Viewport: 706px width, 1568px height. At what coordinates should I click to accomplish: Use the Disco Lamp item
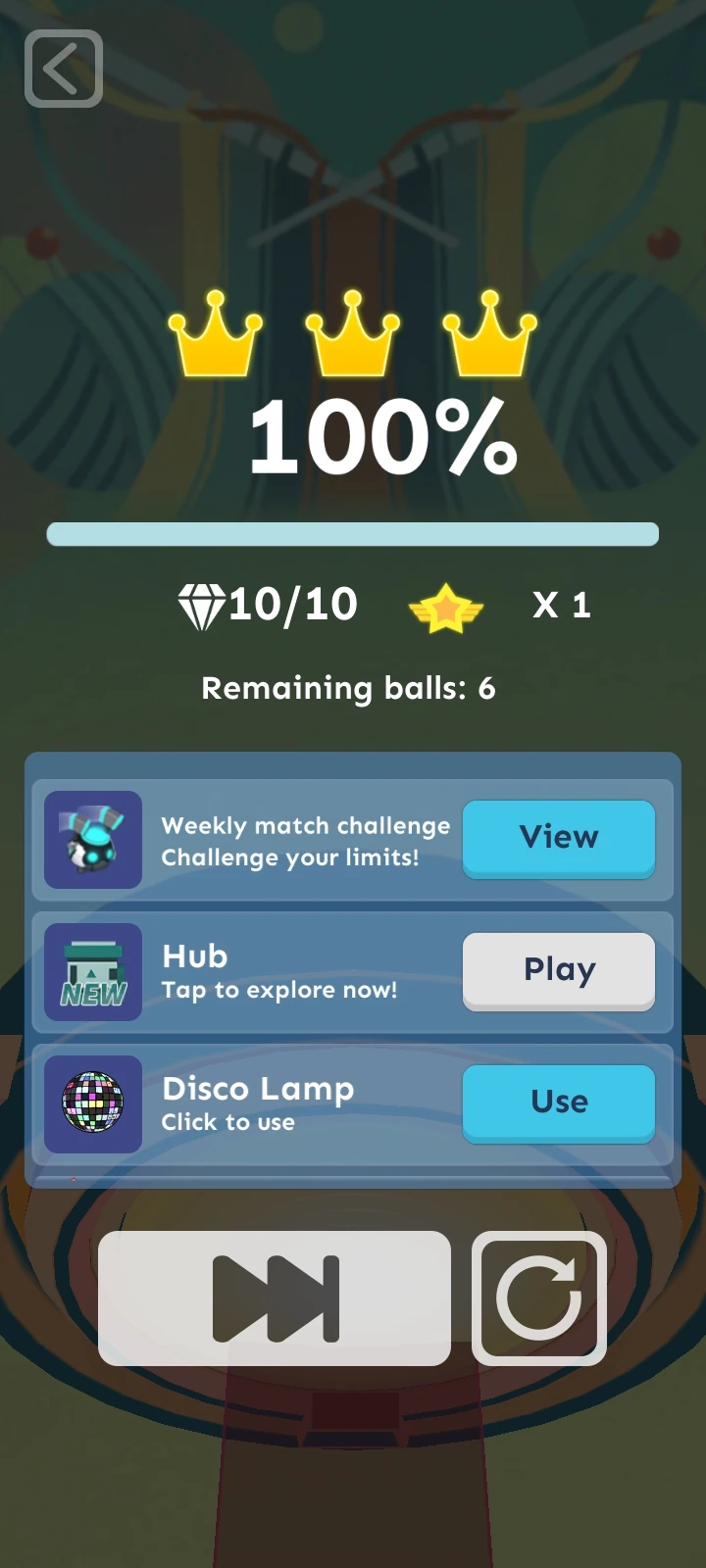click(558, 1102)
